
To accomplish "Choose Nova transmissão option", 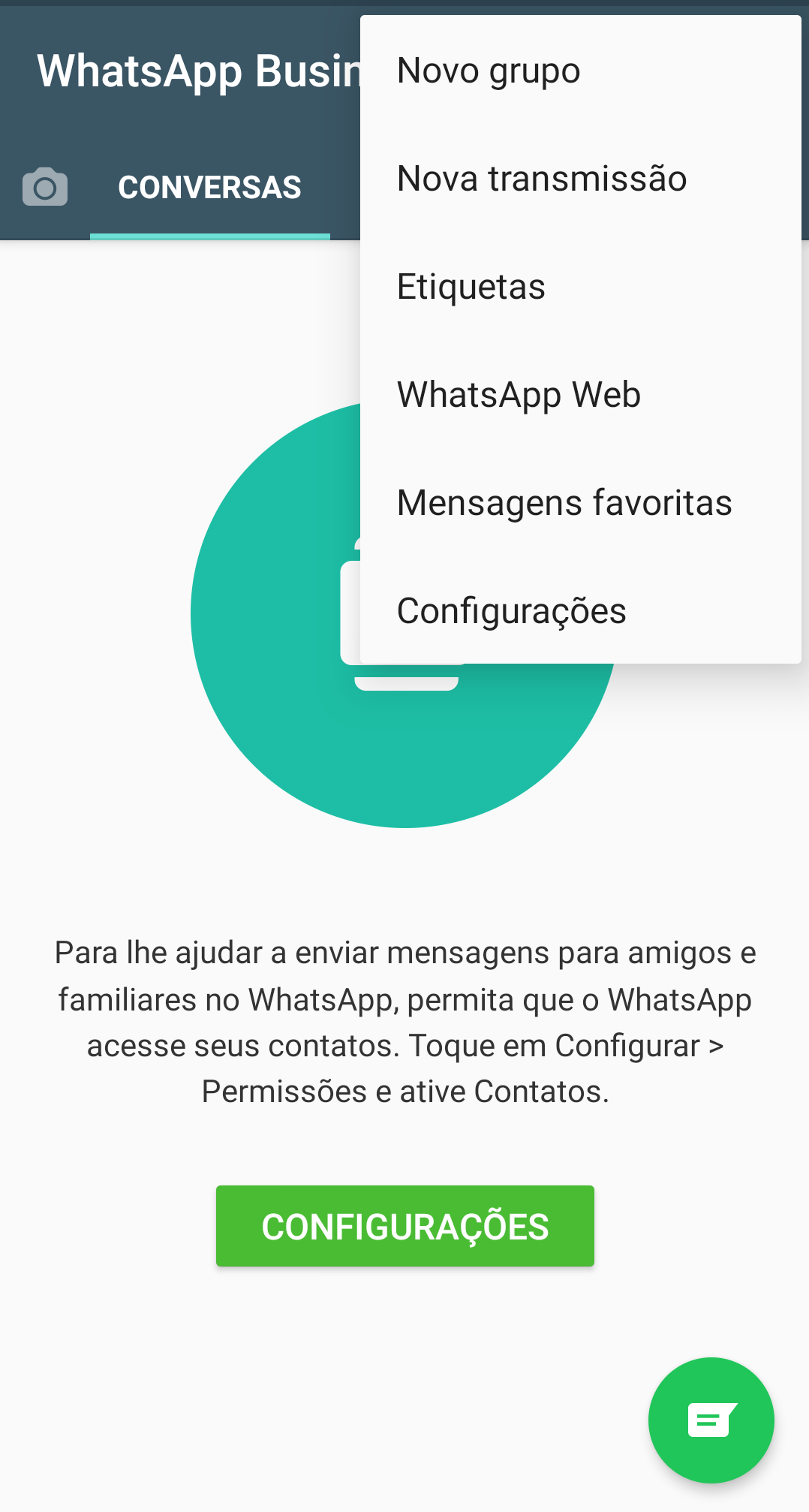I will pos(581,179).
